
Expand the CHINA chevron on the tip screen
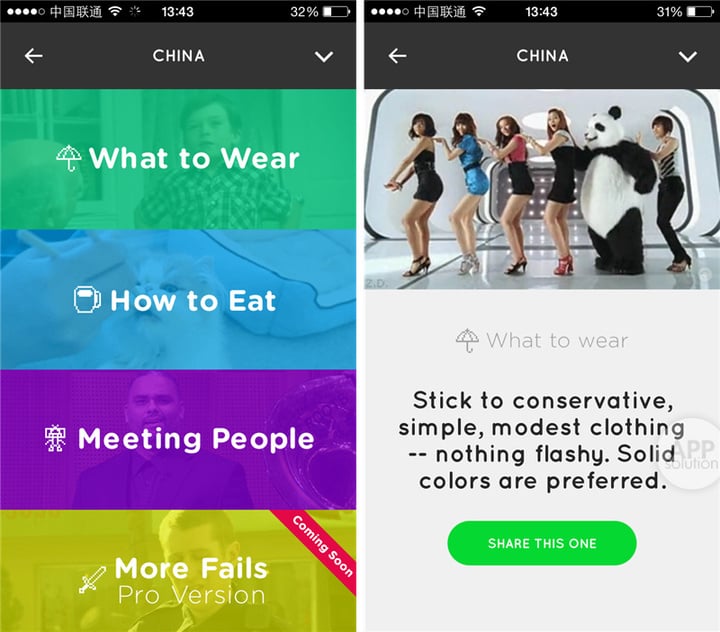pyautogui.click(x=687, y=56)
